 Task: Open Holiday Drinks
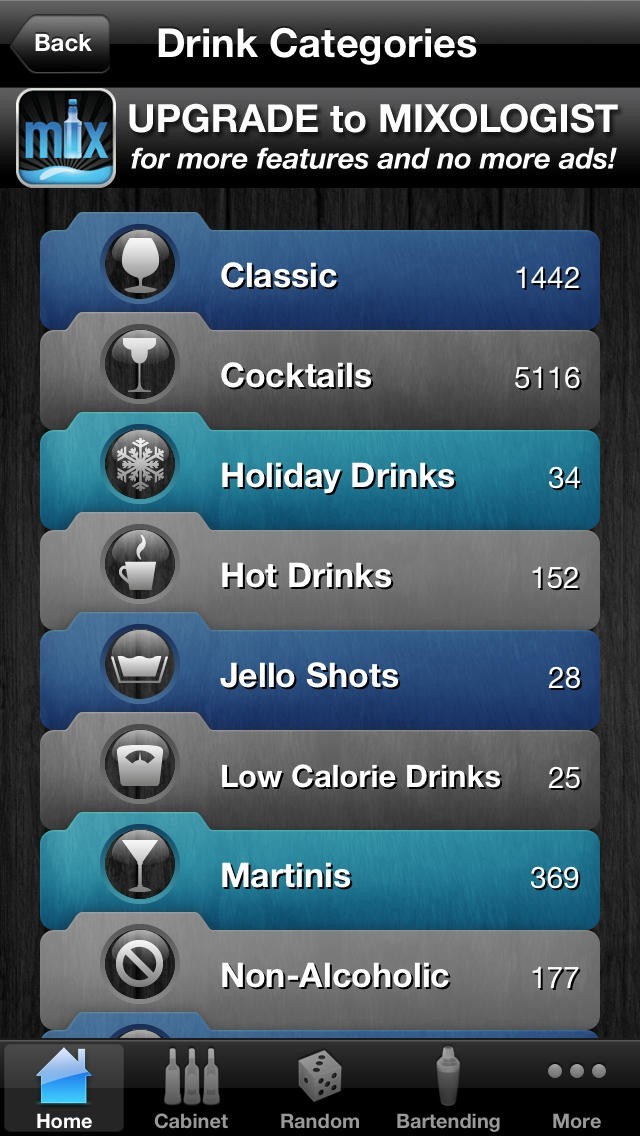coord(320,477)
